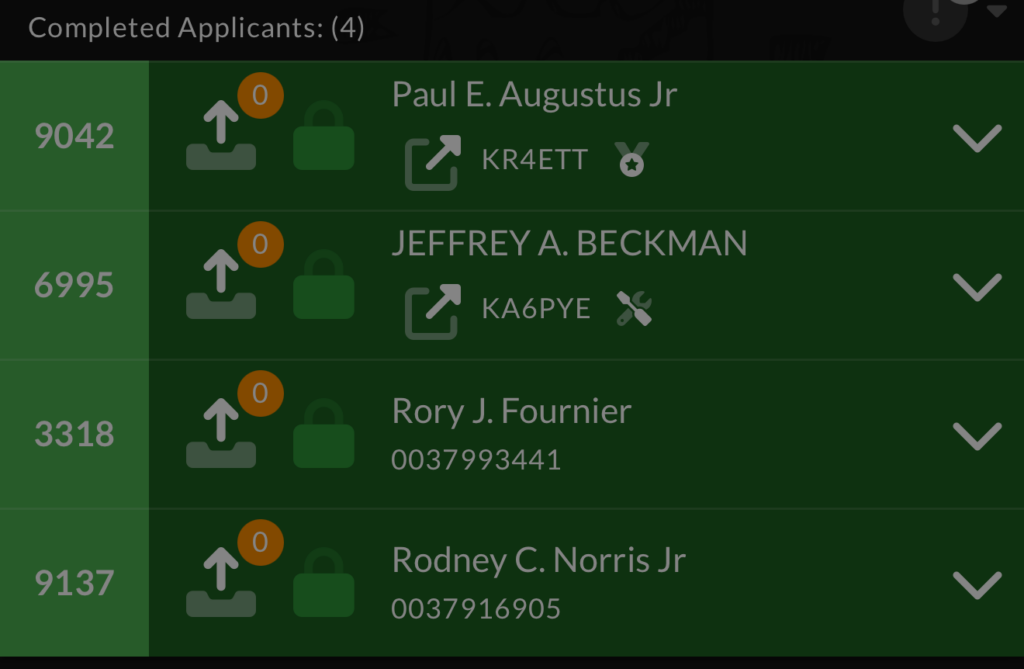Tap the lock icon for Paul E. Augustus Jr
Screen dimensions: 1024x669
tap(323, 138)
